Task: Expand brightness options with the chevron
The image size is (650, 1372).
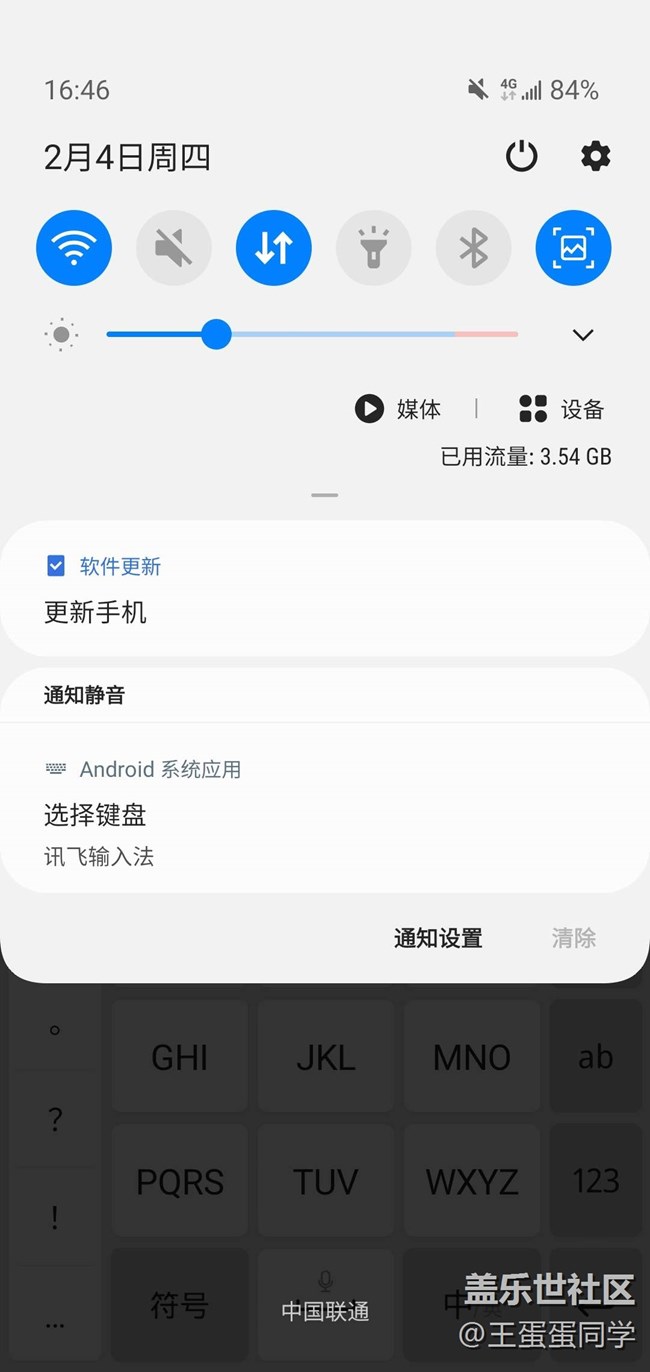Action: [583, 335]
